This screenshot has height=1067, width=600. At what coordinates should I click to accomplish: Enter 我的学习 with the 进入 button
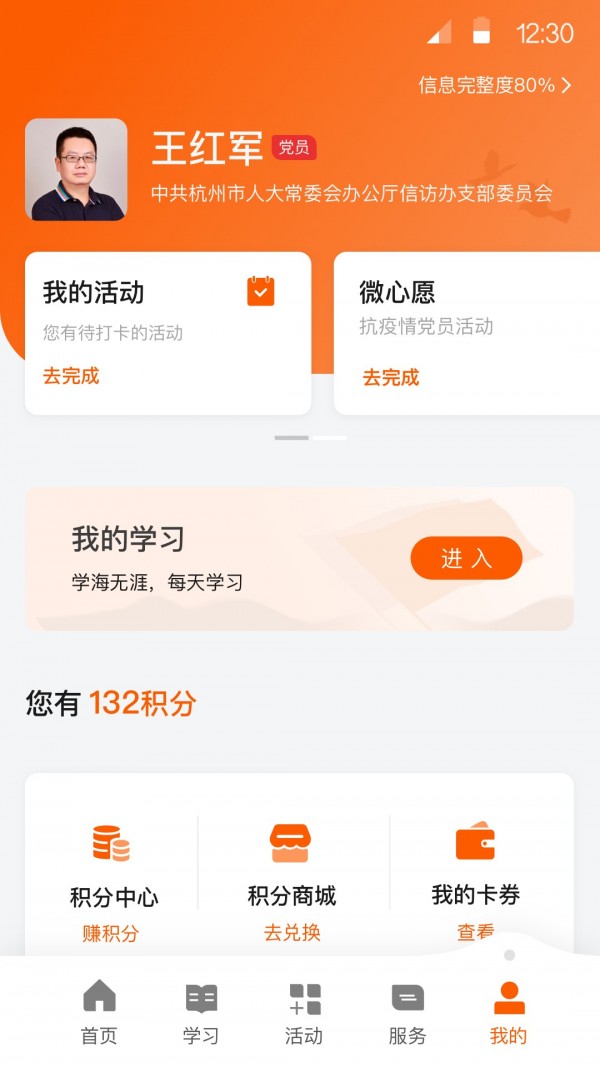tap(466, 558)
